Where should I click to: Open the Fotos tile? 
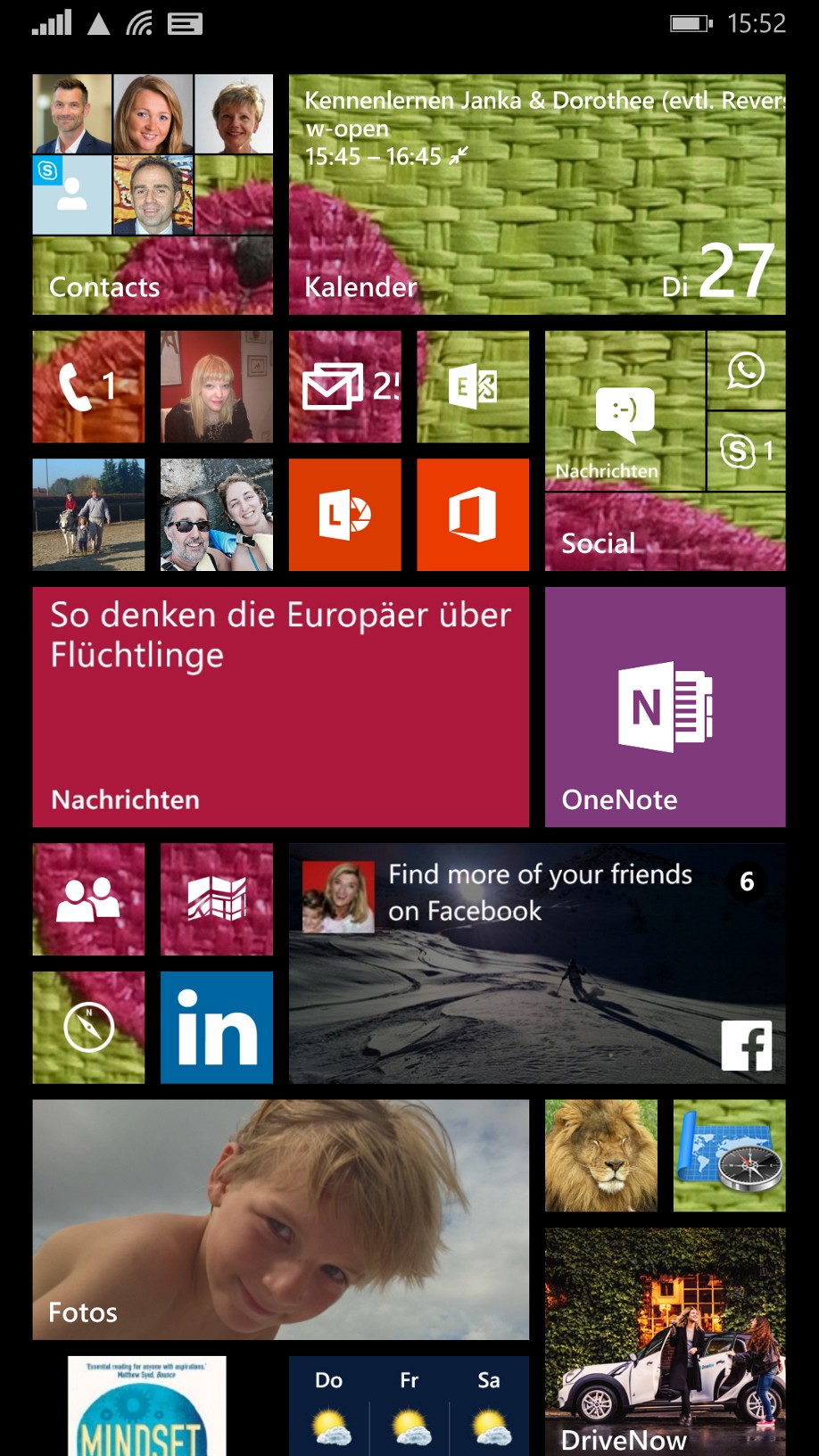coord(281,1220)
